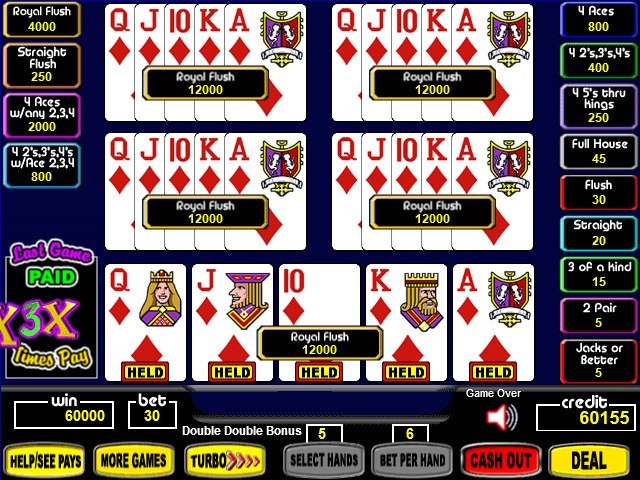Deal a new hand
This screenshot has width=640, height=480.
click(x=589, y=460)
